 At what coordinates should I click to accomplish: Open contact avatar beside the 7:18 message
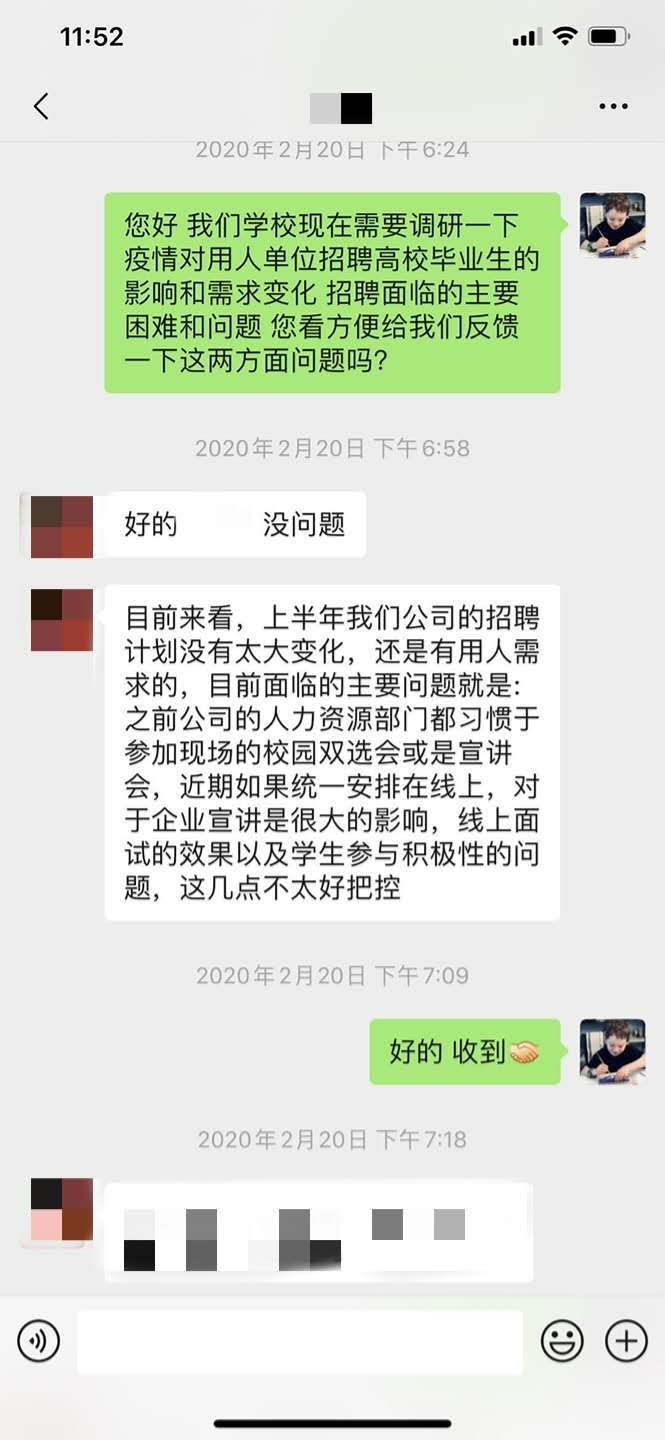[62, 1211]
